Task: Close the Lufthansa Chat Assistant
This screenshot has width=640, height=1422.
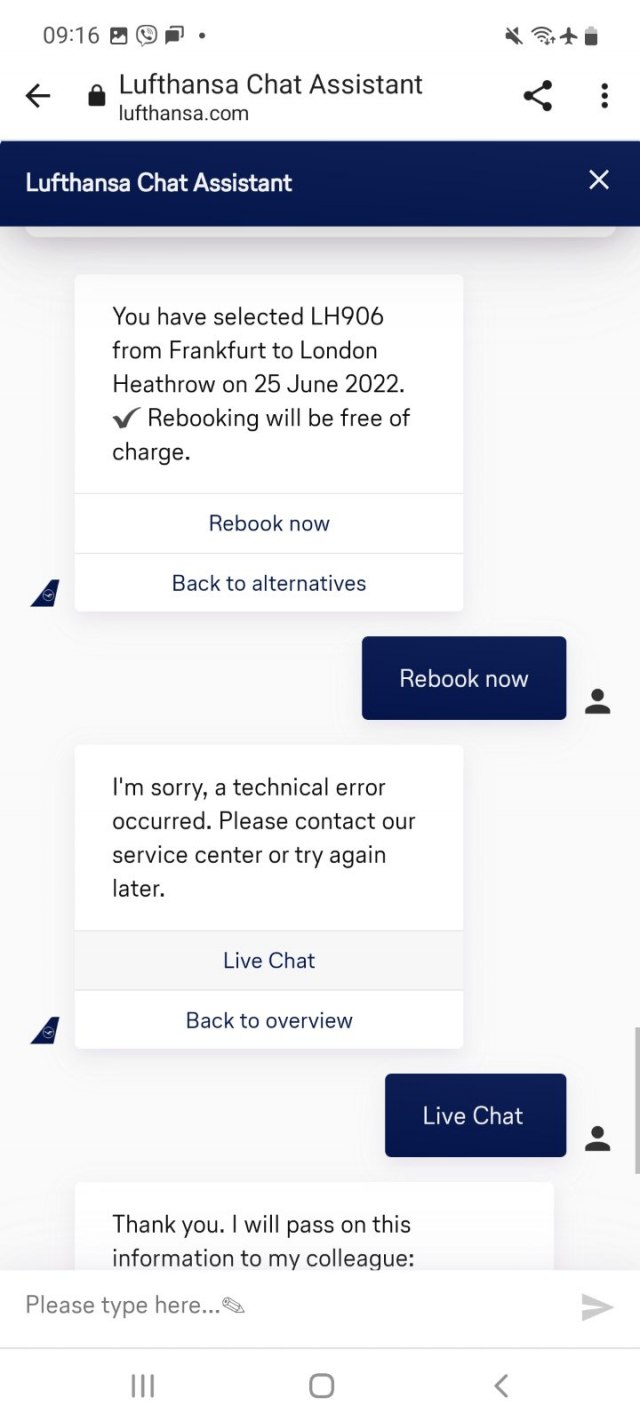Action: pyautogui.click(x=599, y=180)
